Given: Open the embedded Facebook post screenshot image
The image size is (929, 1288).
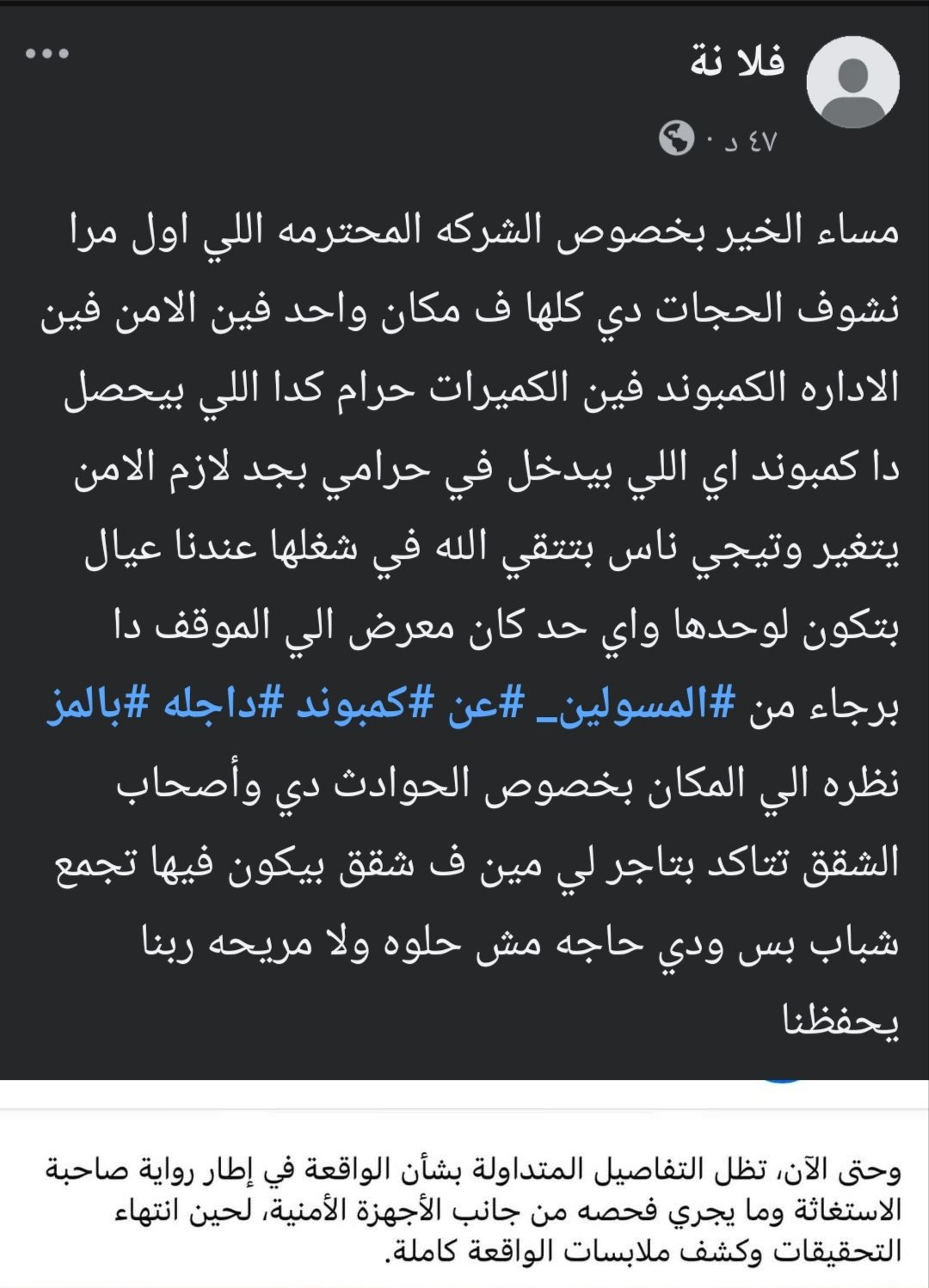Looking at the screenshot, I should [464, 542].
